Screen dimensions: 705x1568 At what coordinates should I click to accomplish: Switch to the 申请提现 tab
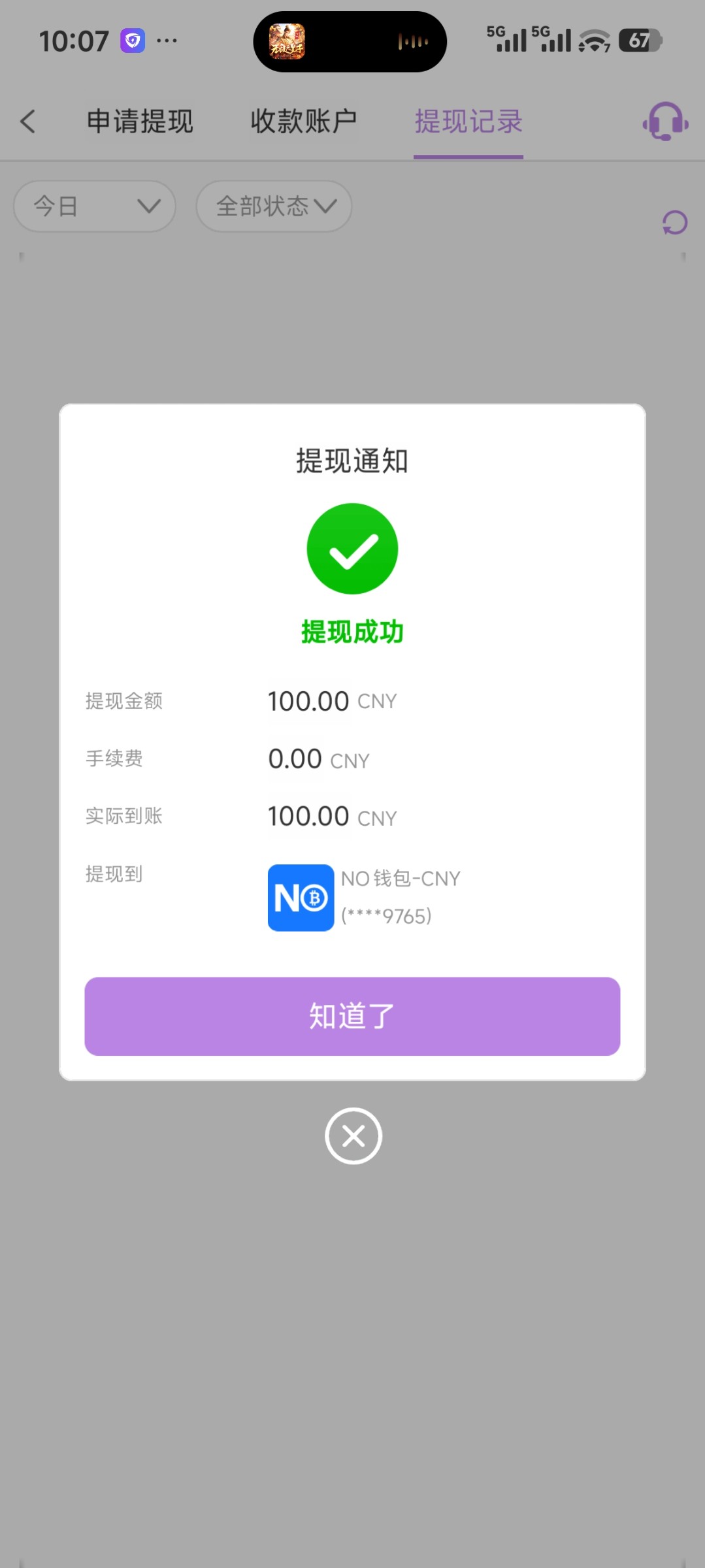click(140, 122)
